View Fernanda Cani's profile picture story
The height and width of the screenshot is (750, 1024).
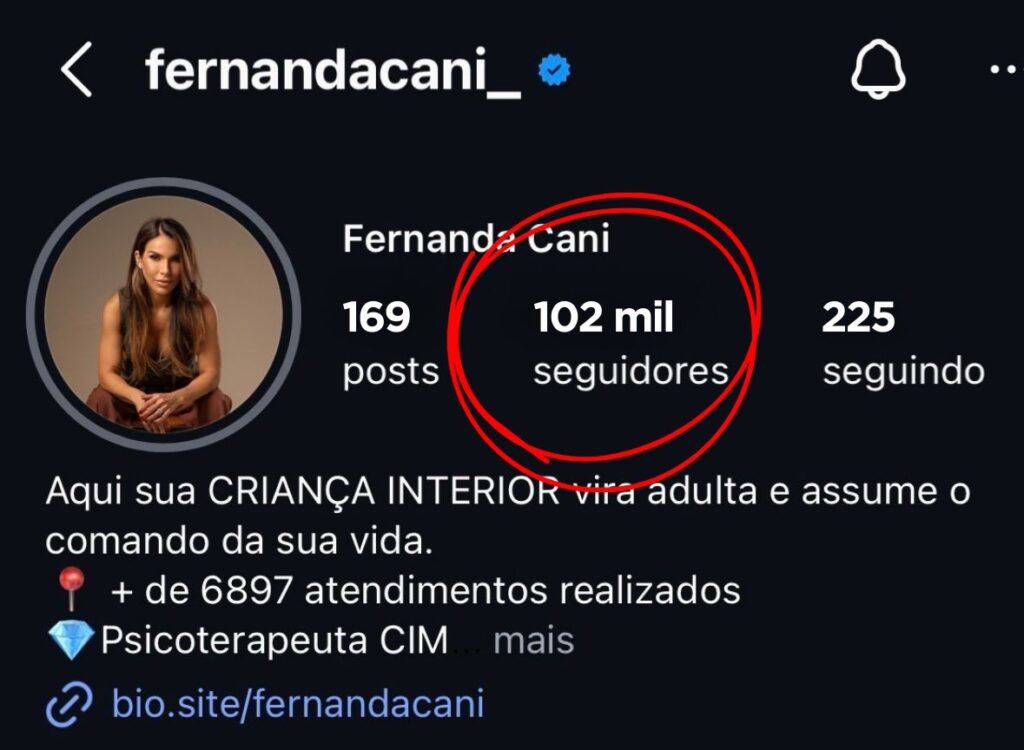(163, 314)
